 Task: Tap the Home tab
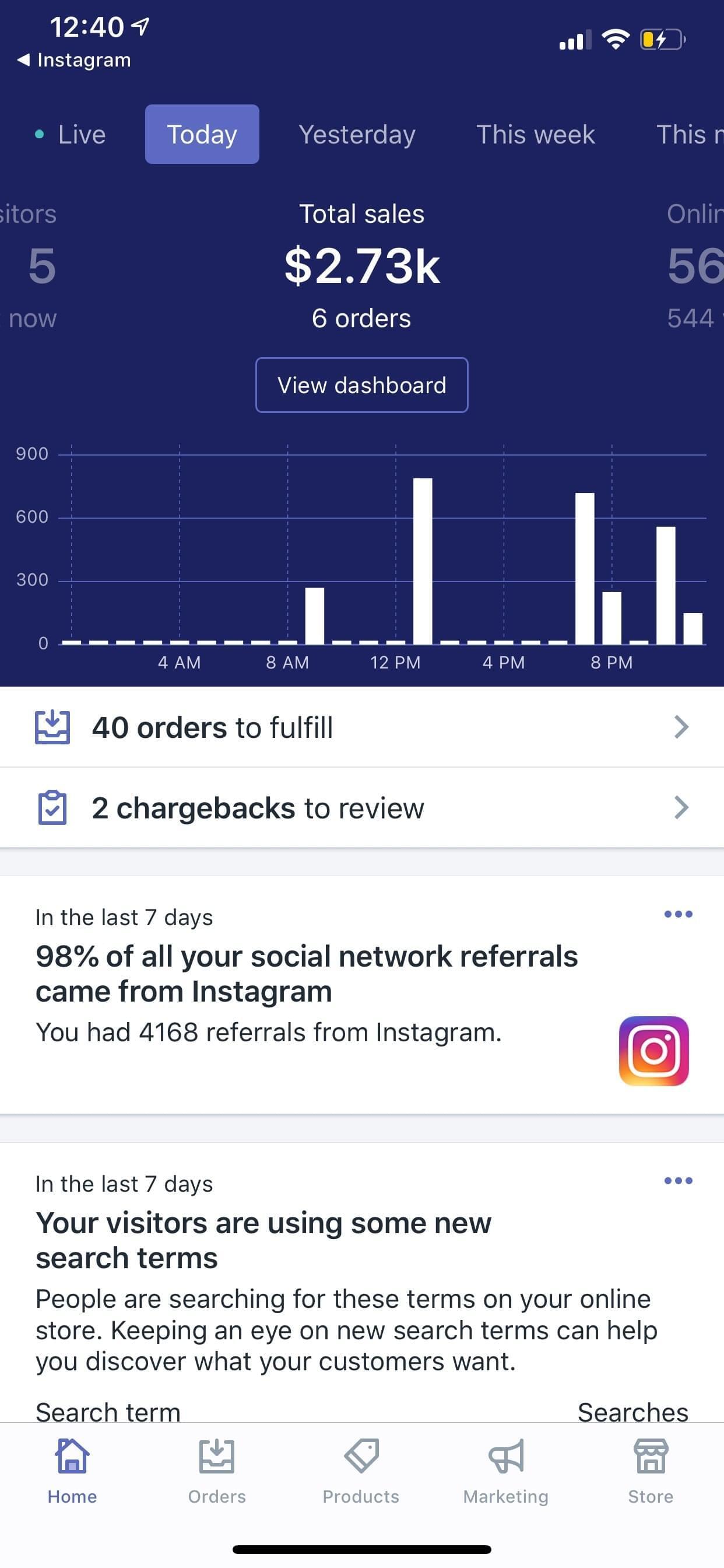click(72, 1471)
